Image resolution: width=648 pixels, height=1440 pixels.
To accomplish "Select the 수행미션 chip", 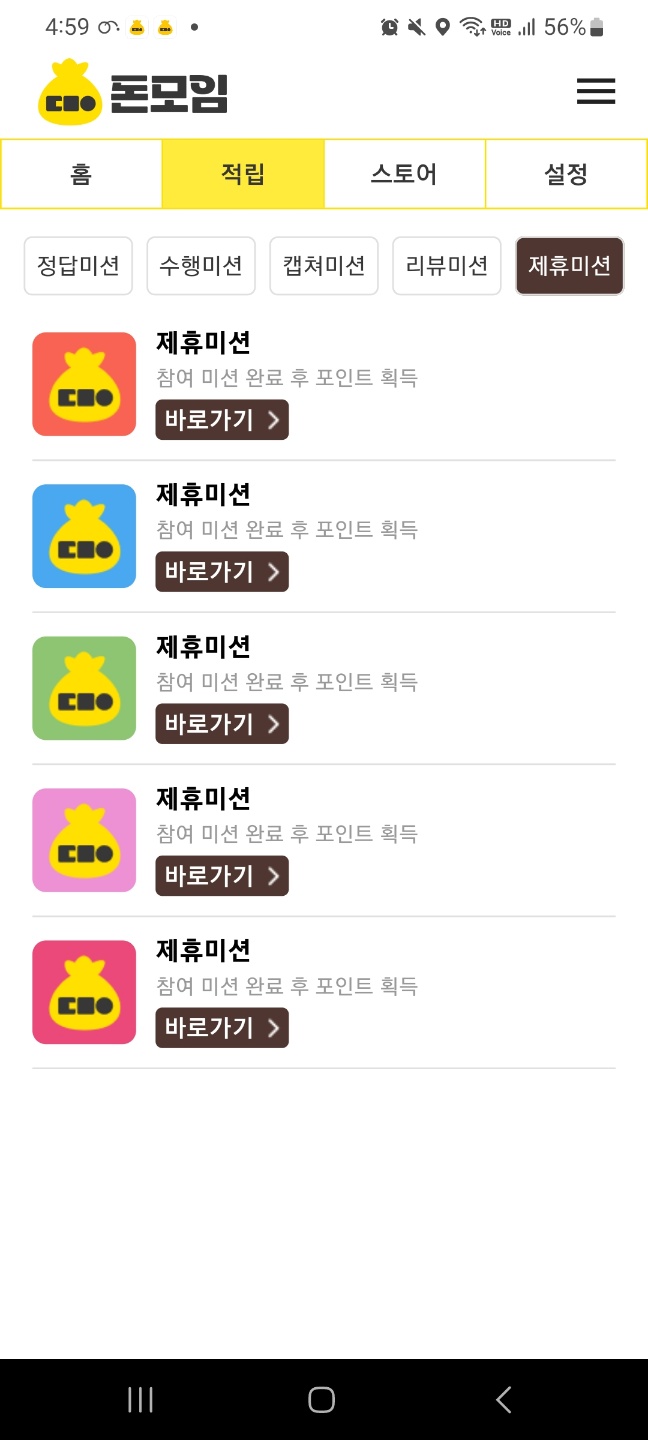I will (x=201, y=266).
